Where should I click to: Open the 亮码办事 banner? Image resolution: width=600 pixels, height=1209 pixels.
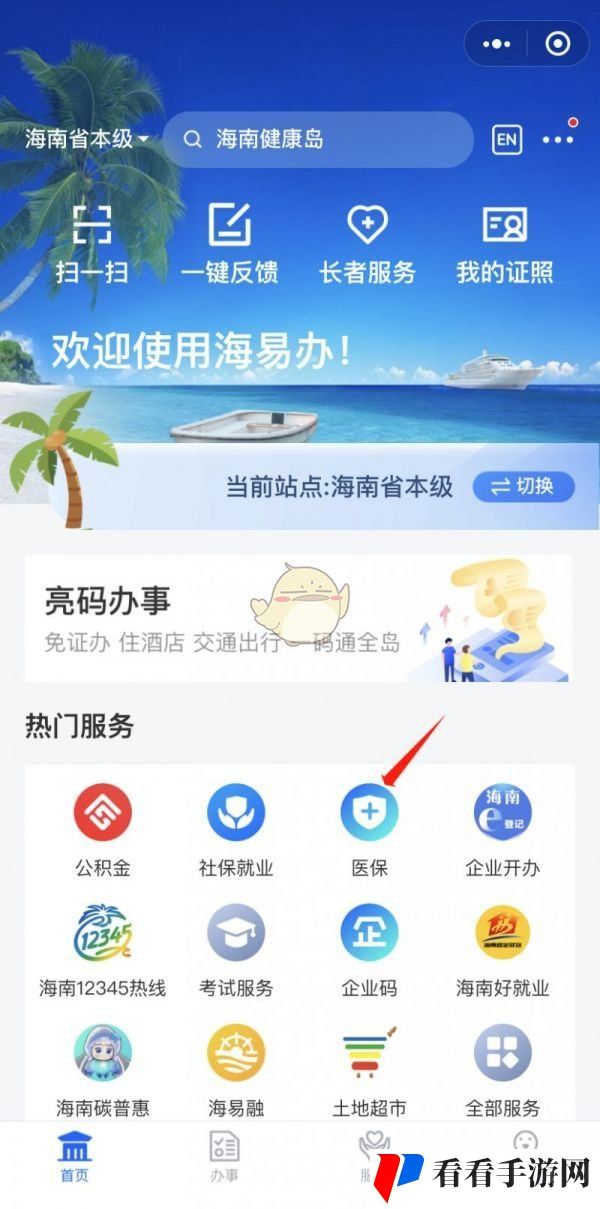point(298,618)
